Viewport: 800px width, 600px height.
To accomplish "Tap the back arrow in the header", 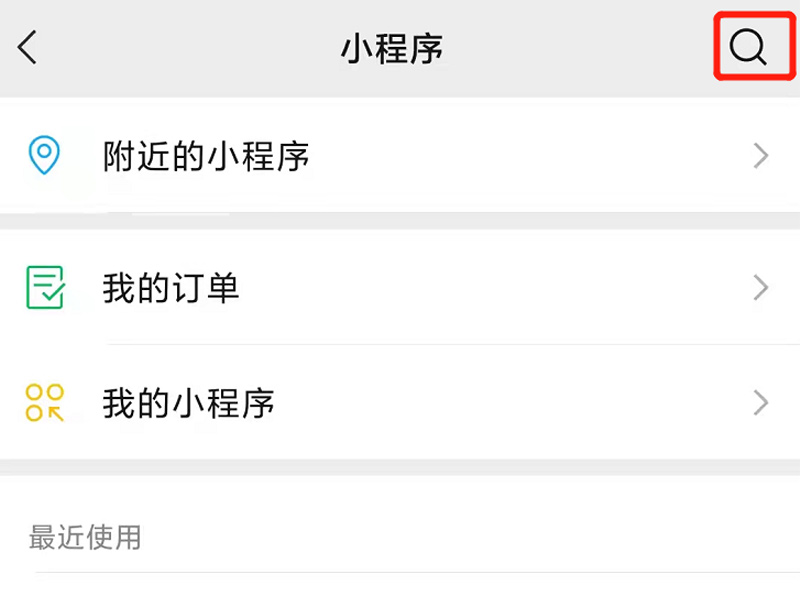I will point(28,47).
